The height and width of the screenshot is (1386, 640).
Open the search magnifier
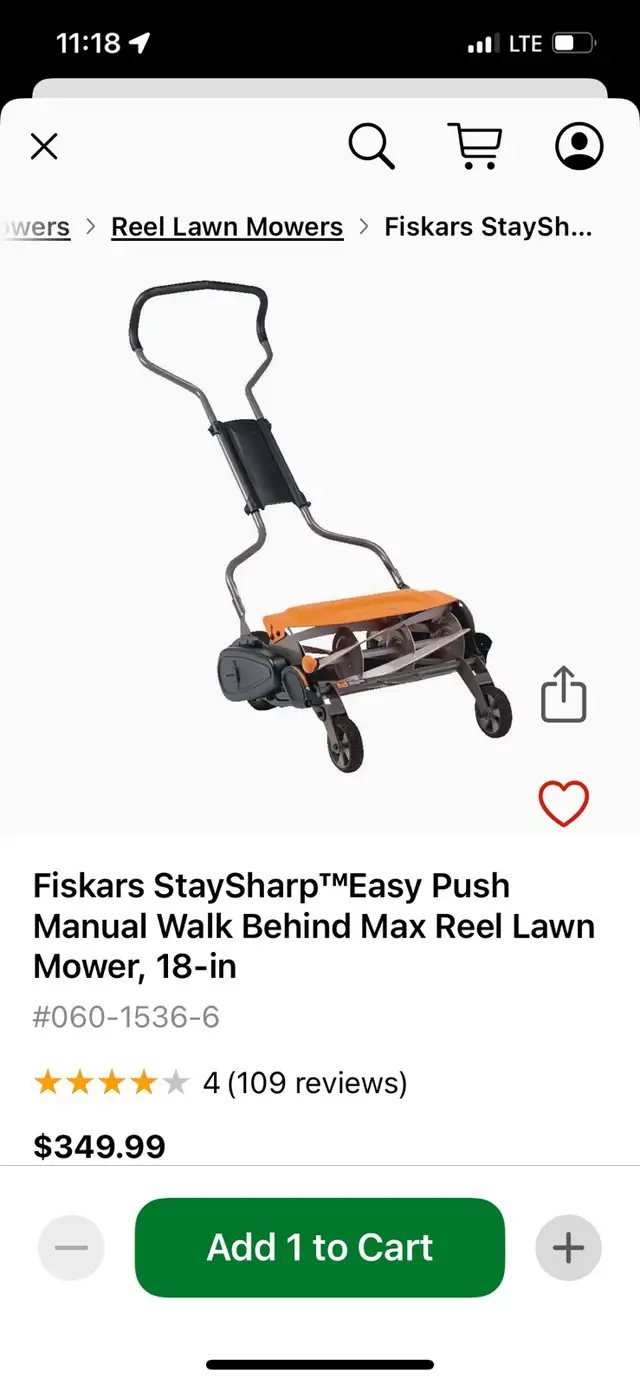point(372,147)
